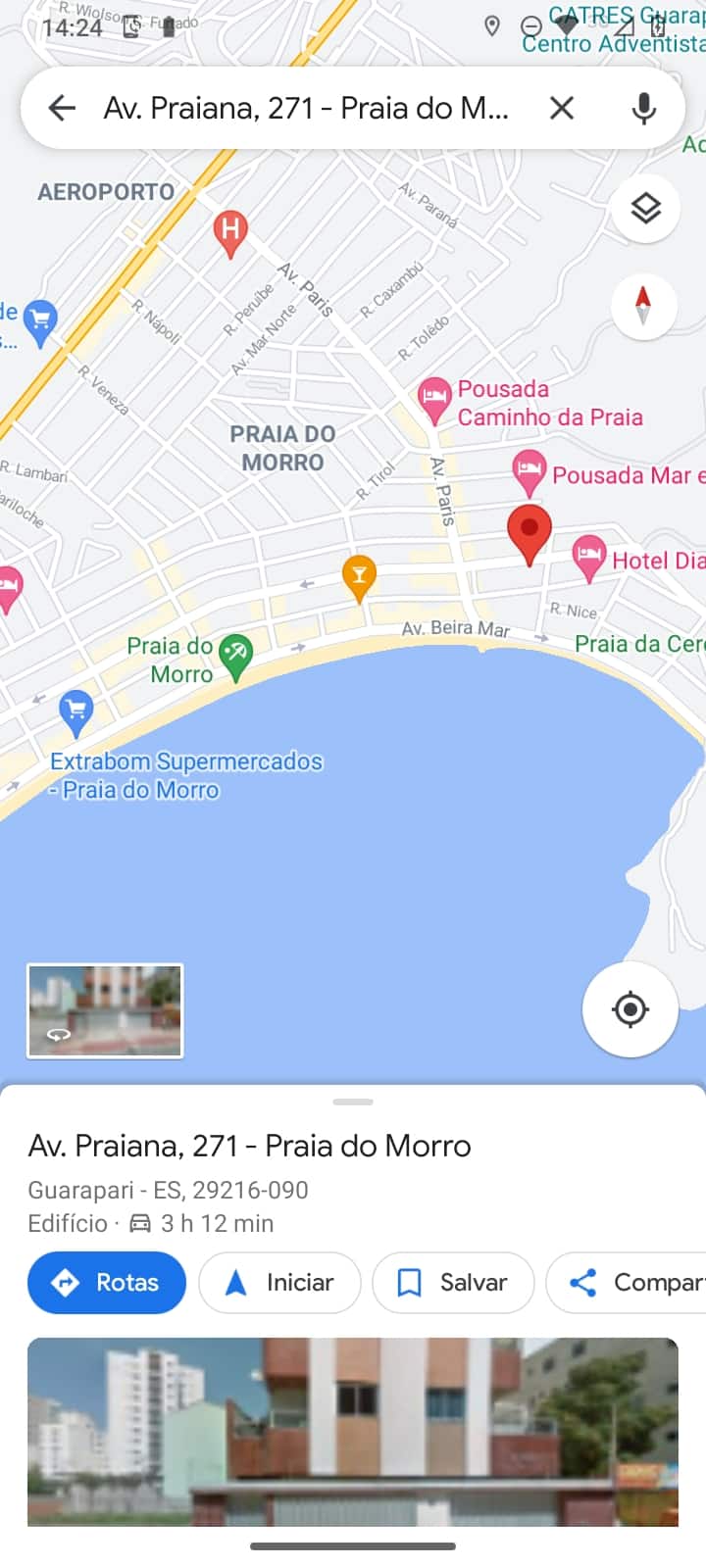Screen dimensions: 706x1568
Task: Tap the red dropped pin on the map
Action: (529, 532)
